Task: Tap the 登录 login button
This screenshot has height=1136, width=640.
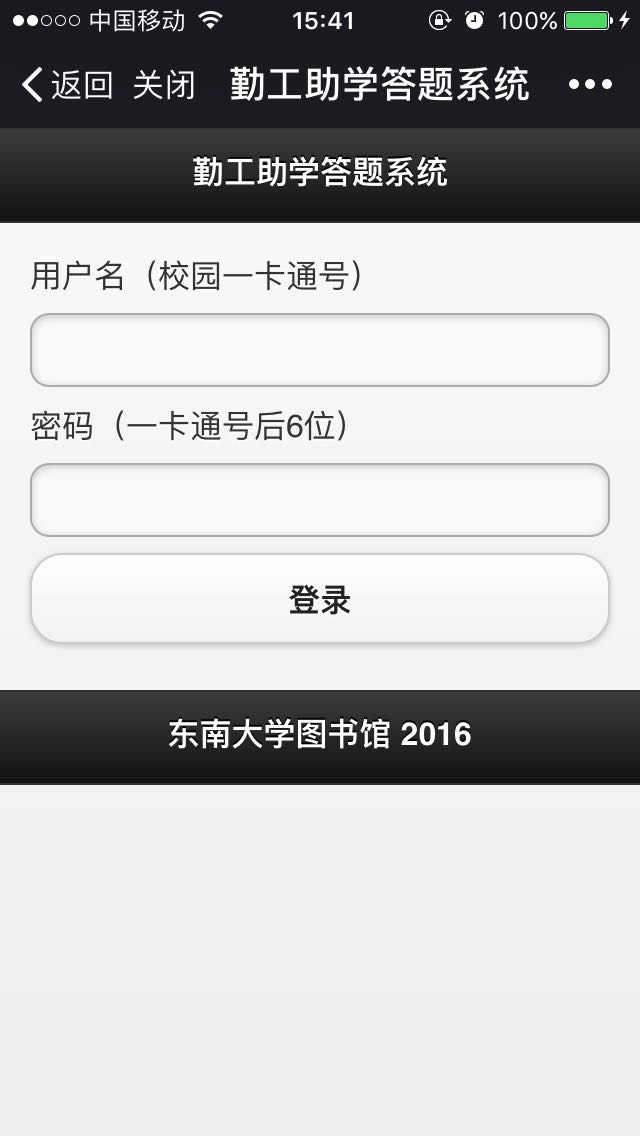Action: pos(320,598)
